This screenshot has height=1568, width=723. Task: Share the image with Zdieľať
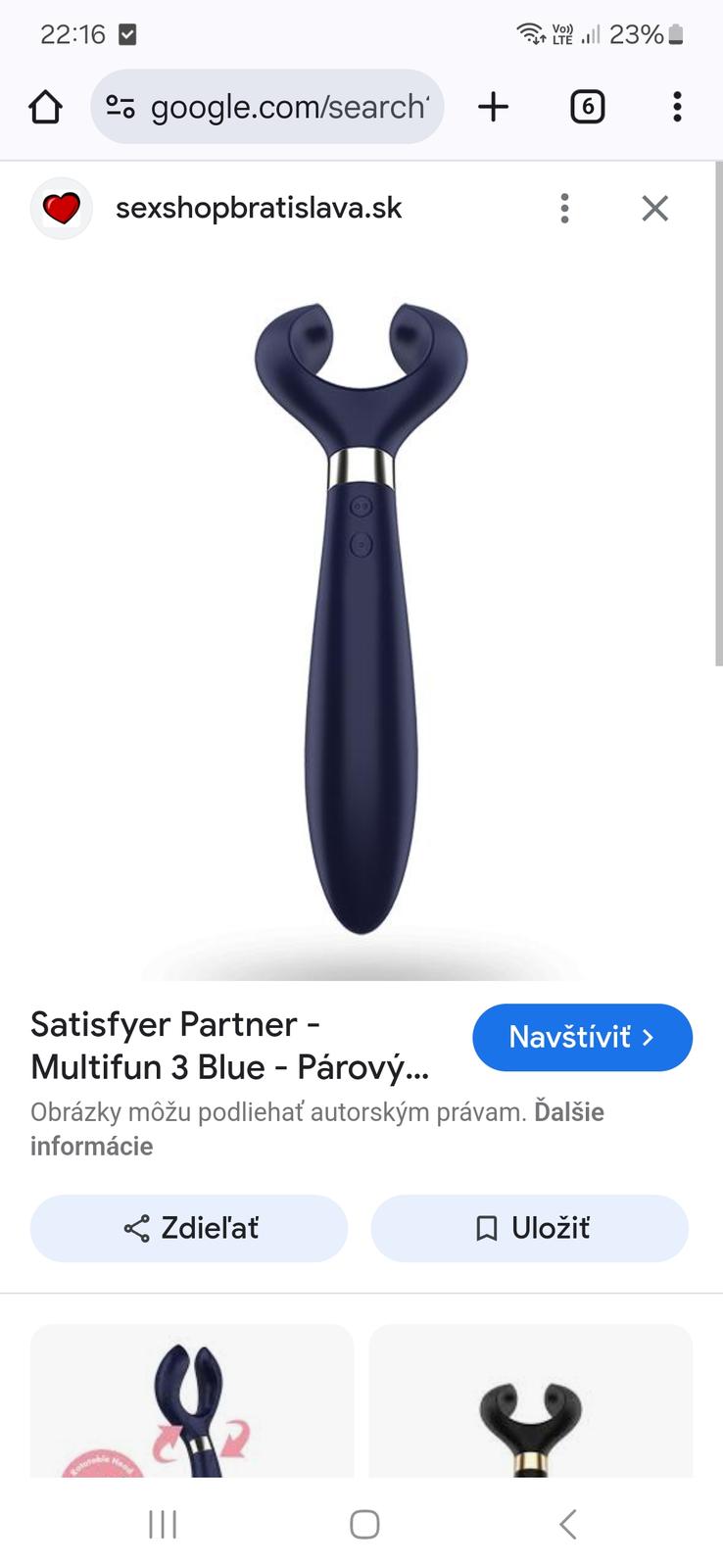189,1228
